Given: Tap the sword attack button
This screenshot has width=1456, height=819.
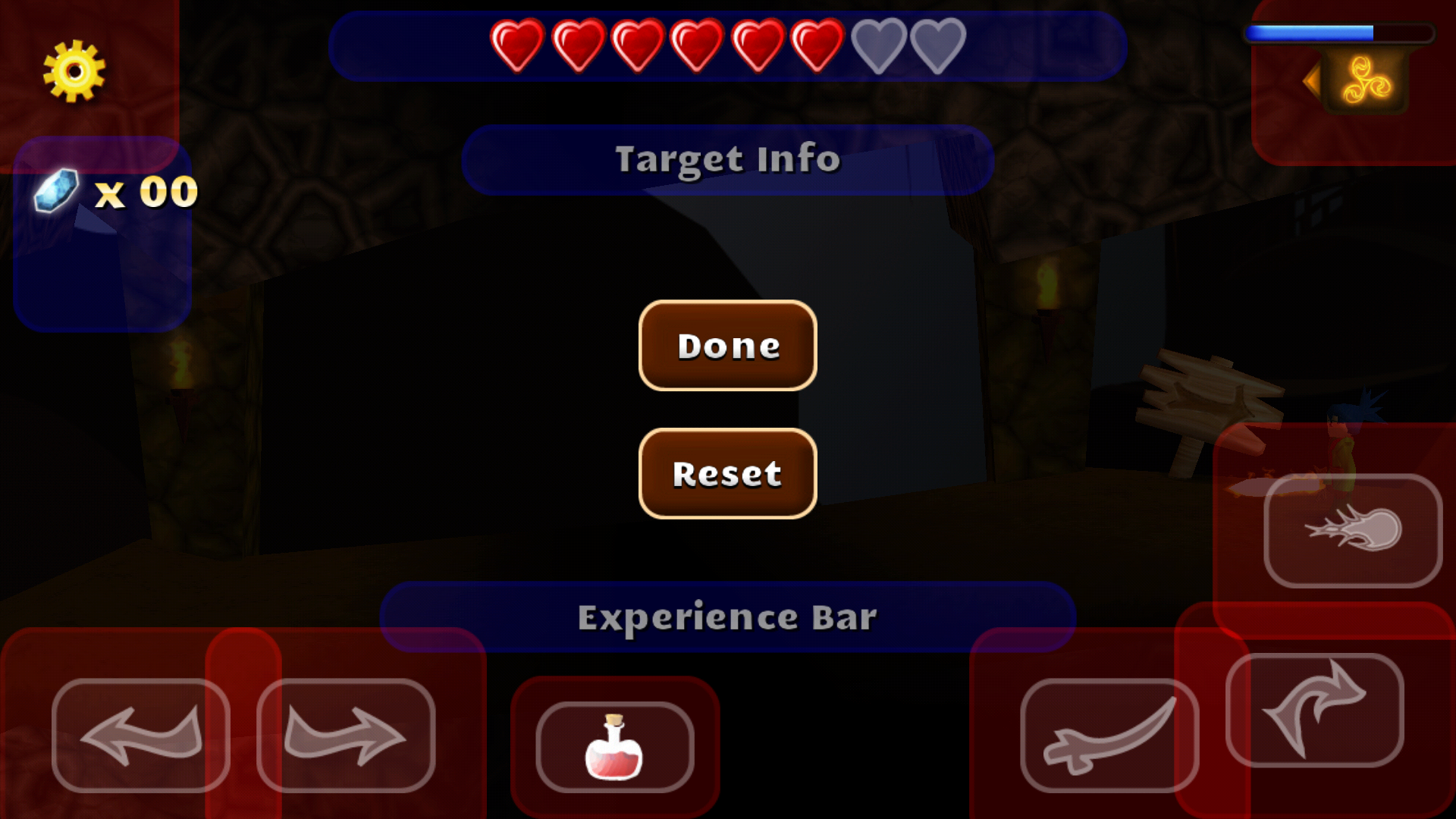Looking at the screenshot, I should (1109, 736).
